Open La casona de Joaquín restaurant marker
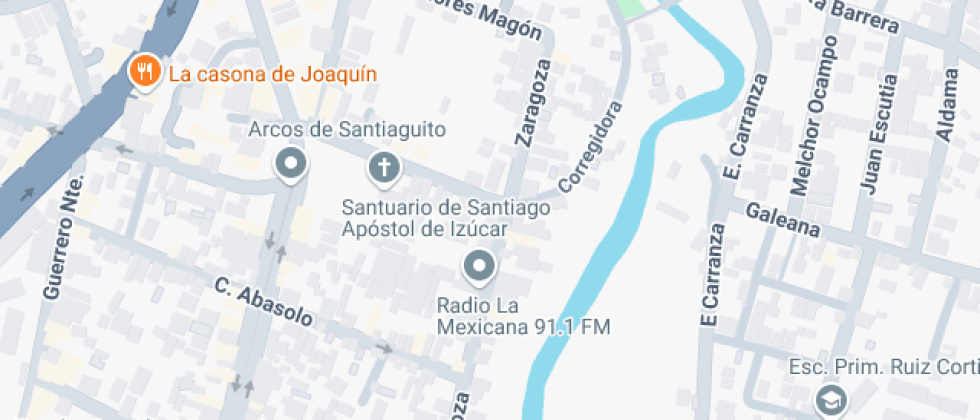This screenshot has width=980, height=420. click(146, 71)
